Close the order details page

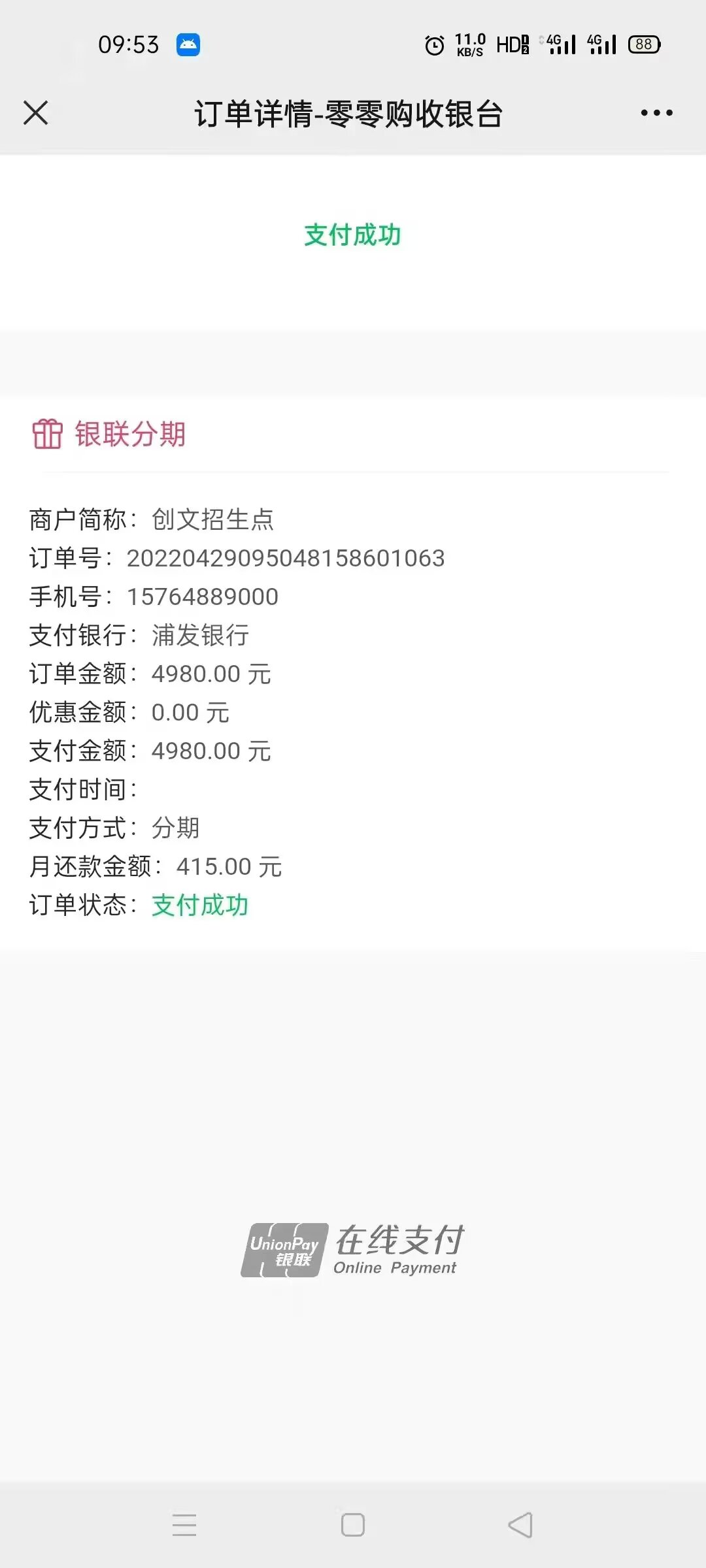tap(36, 112)
